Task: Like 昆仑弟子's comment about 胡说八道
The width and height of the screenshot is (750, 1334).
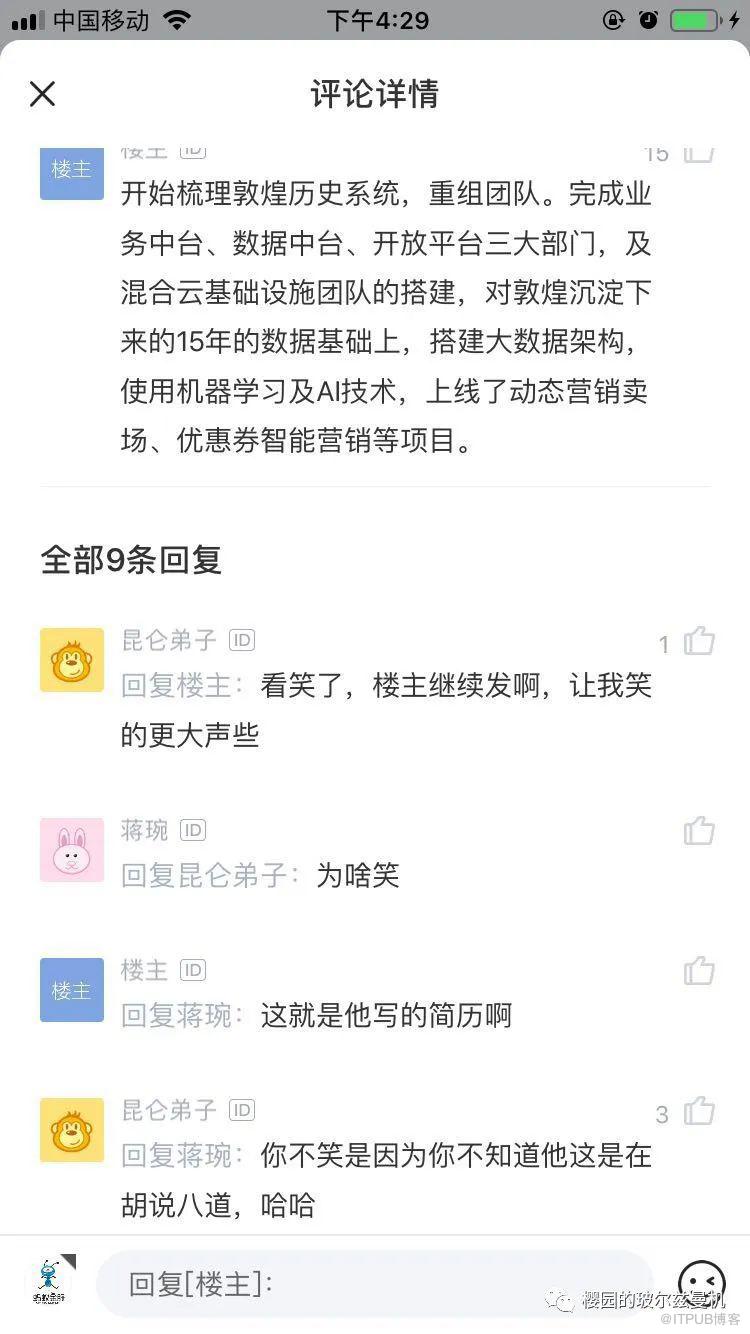Action: (699, 1111)
